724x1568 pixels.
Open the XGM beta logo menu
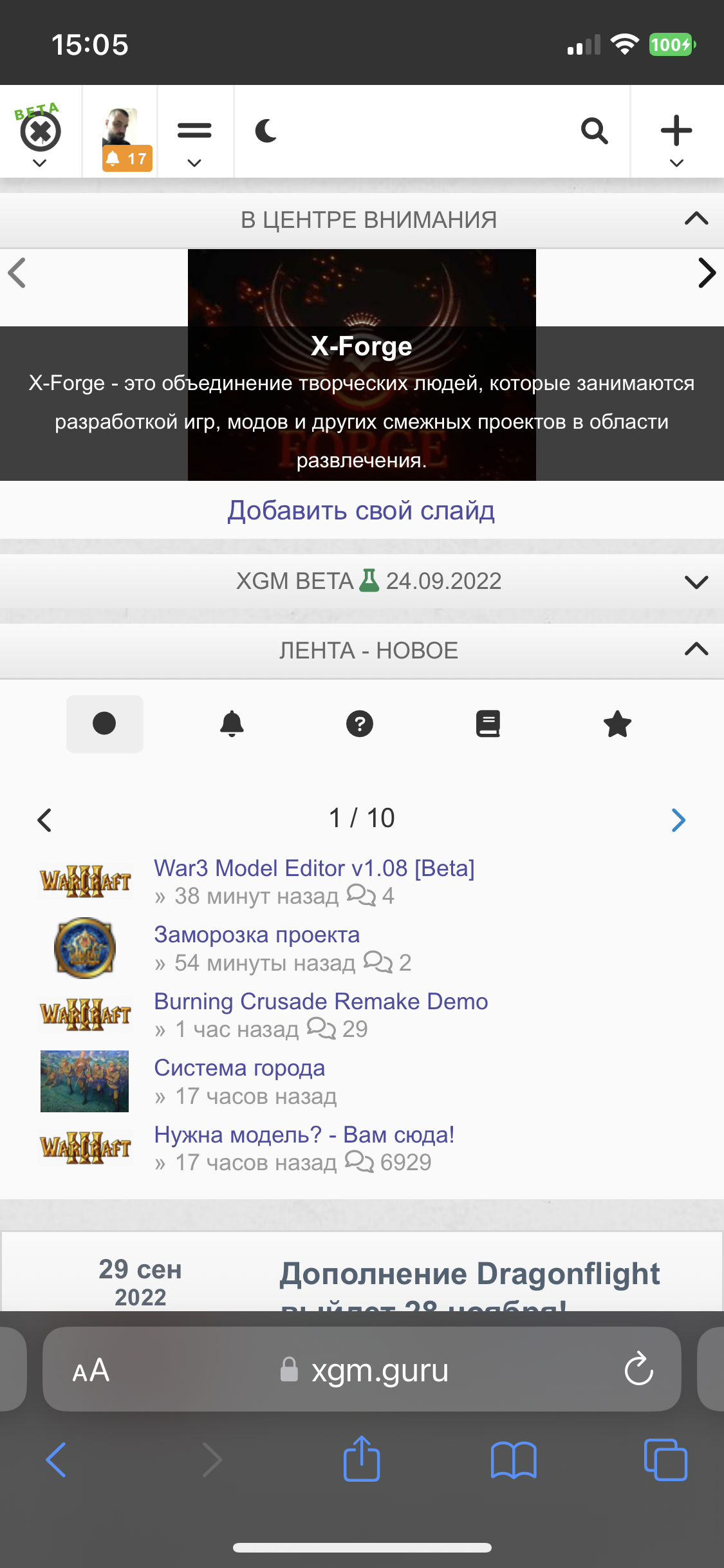40,134
